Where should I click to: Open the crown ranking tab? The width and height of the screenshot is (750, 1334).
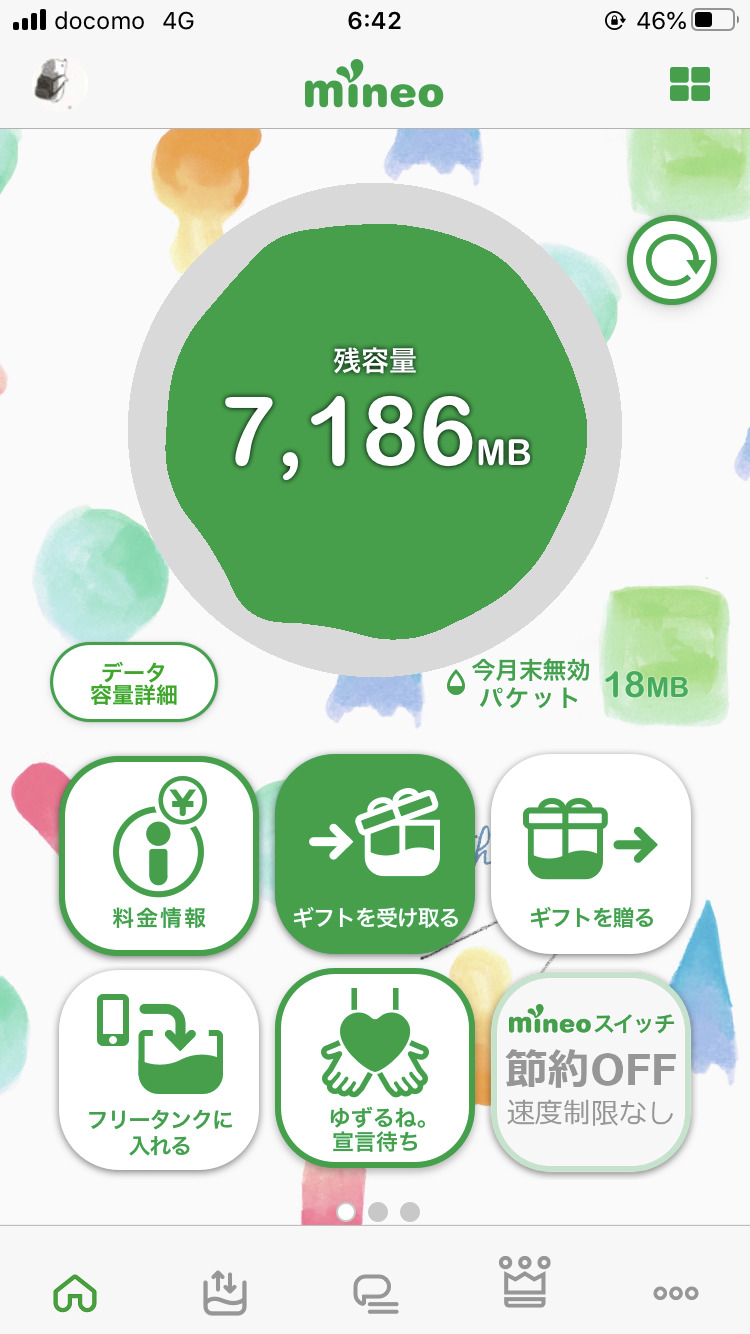coord(525,1283)
